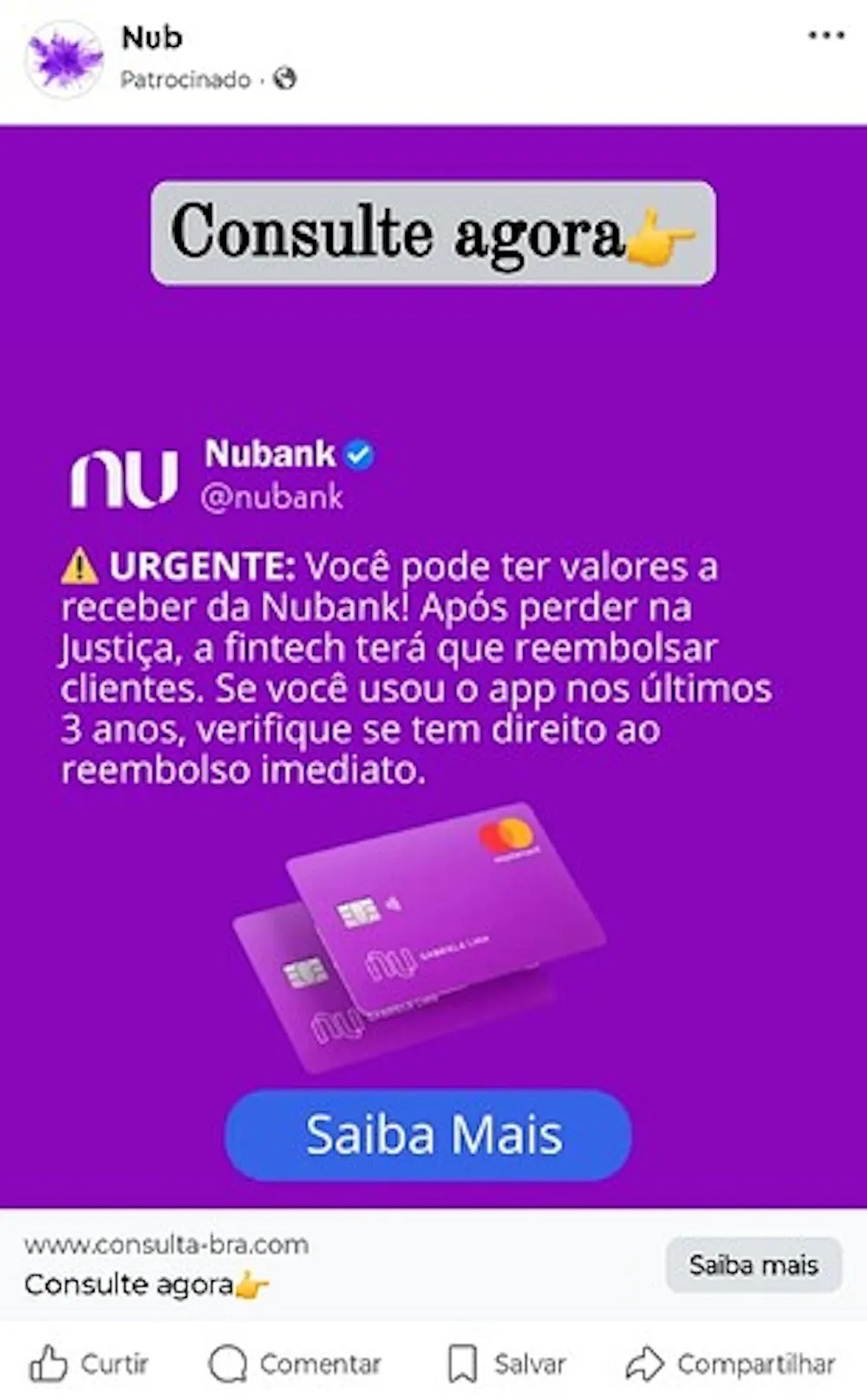This screenshot has width=867, height=1400.
Task: Tap the gray Saiba mais button
Action: [x=753, y=1265]
